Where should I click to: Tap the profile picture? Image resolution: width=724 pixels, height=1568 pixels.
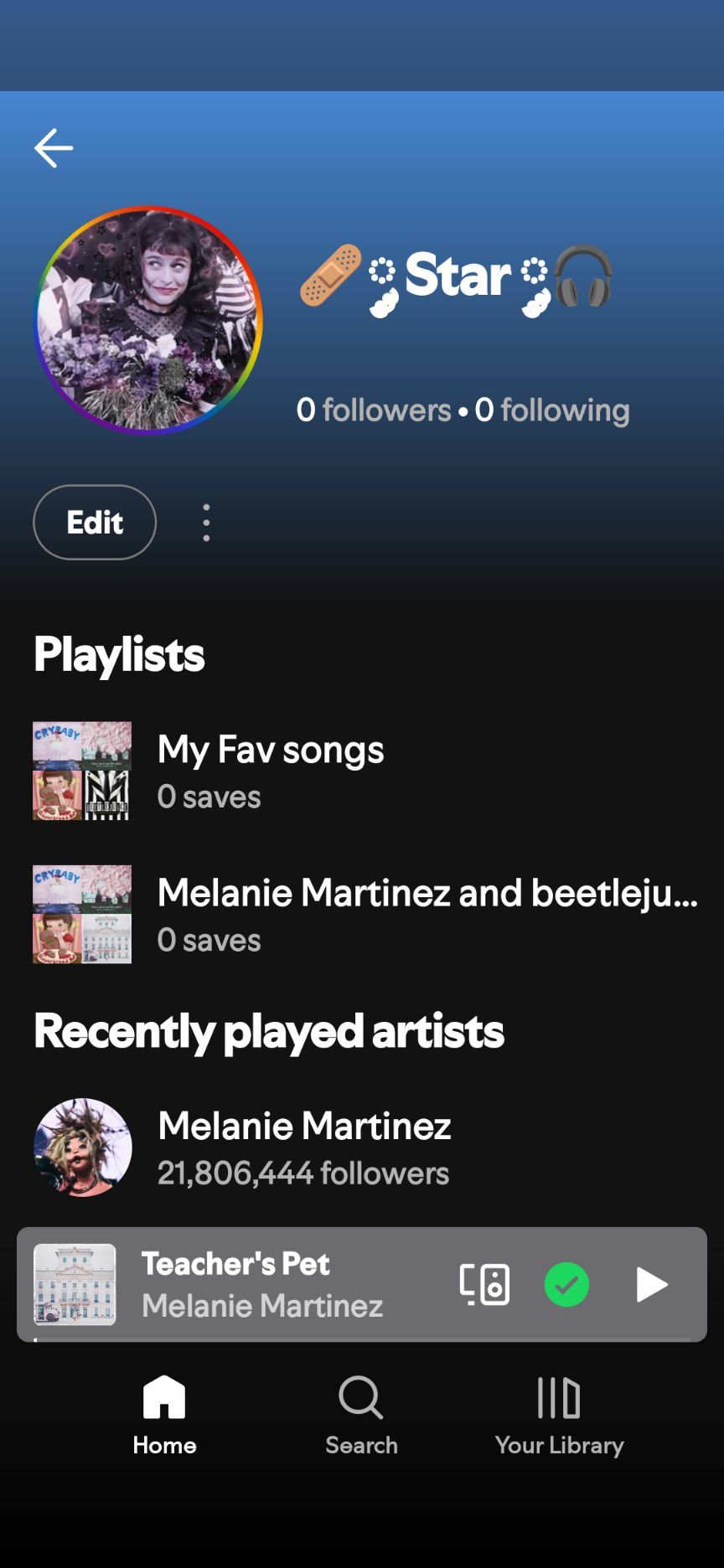148,320
